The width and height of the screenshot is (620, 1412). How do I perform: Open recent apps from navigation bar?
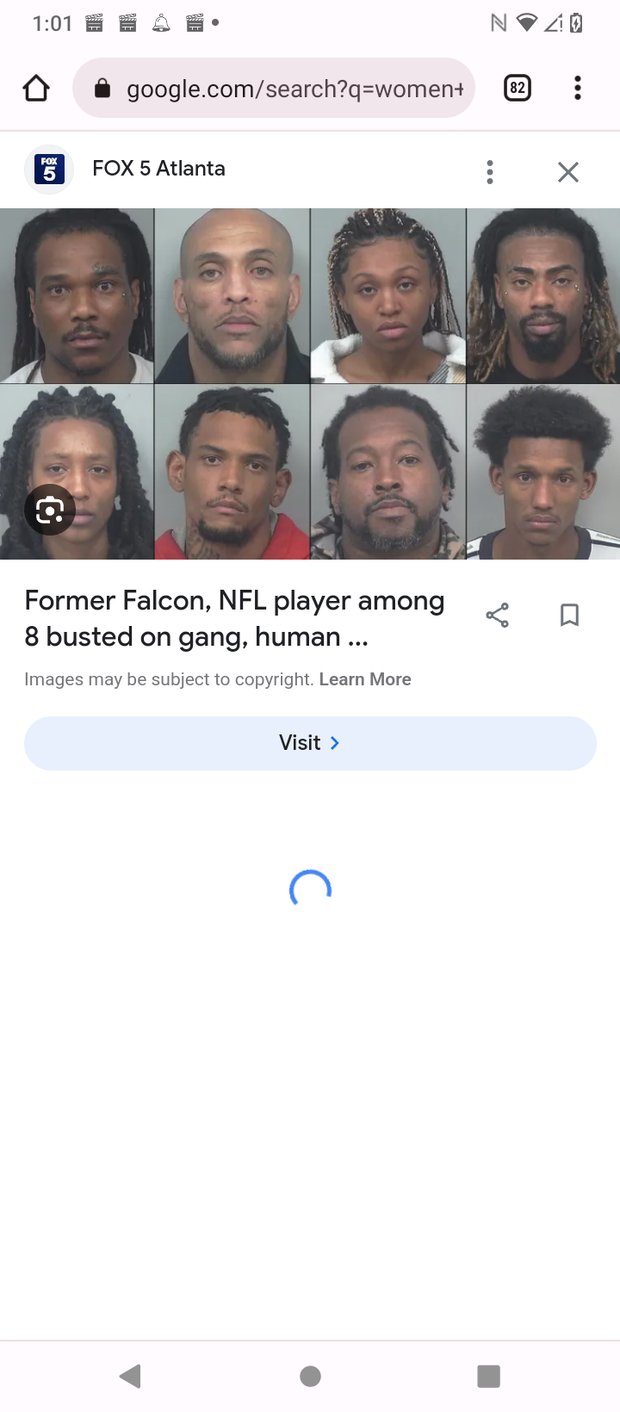coord(488,1376)
